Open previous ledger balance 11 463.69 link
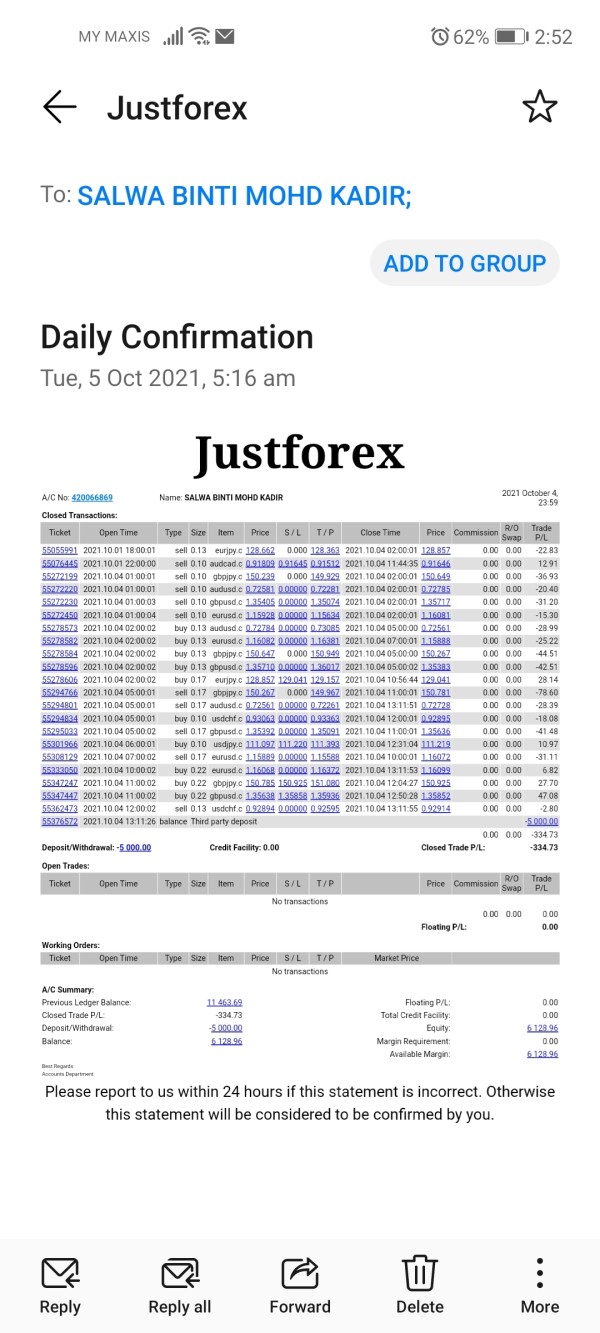600x1333 pixels. pos(224,1001)
